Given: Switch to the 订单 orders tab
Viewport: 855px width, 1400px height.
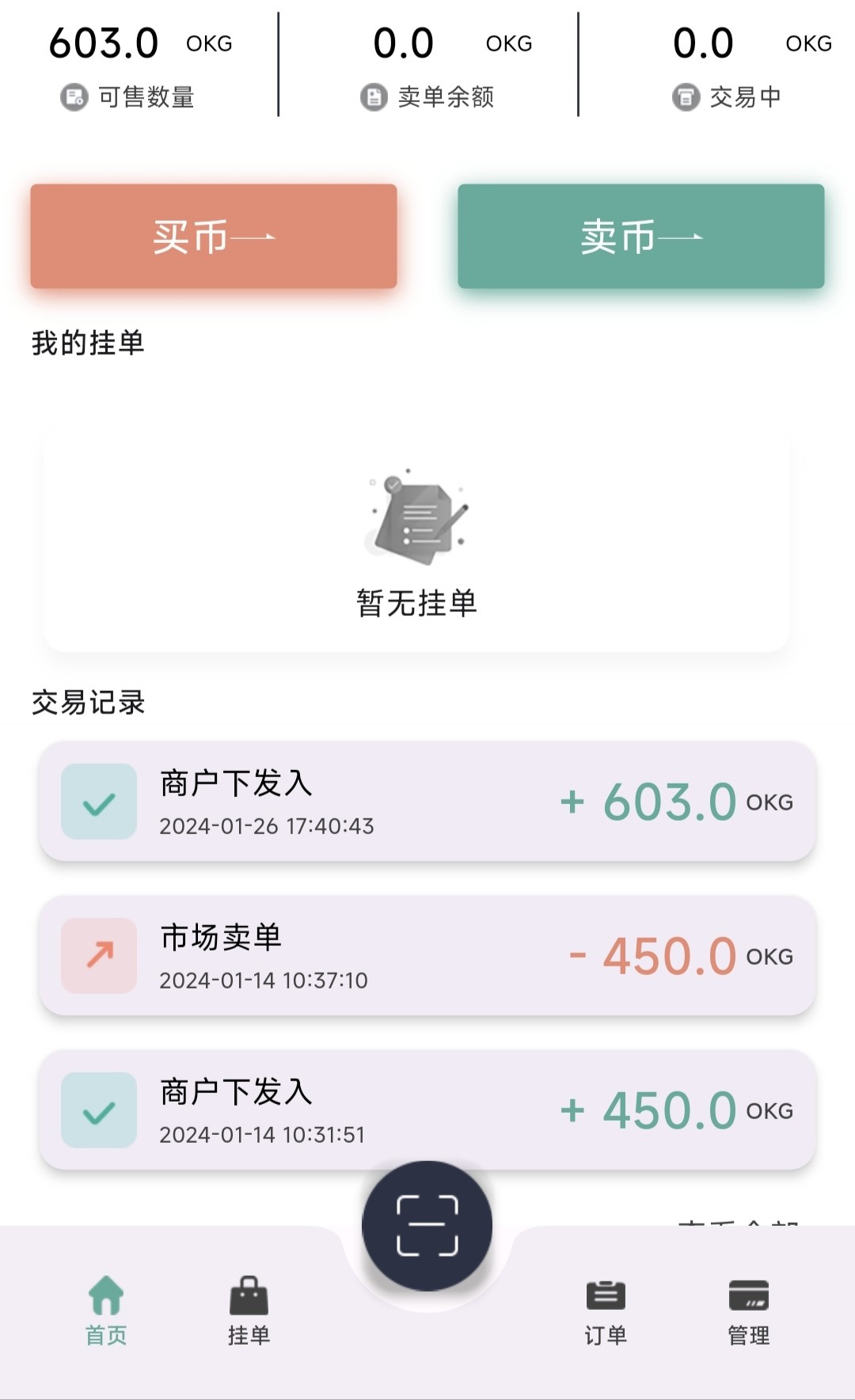Looking at the screenshot, I should tap(606, 1311).
